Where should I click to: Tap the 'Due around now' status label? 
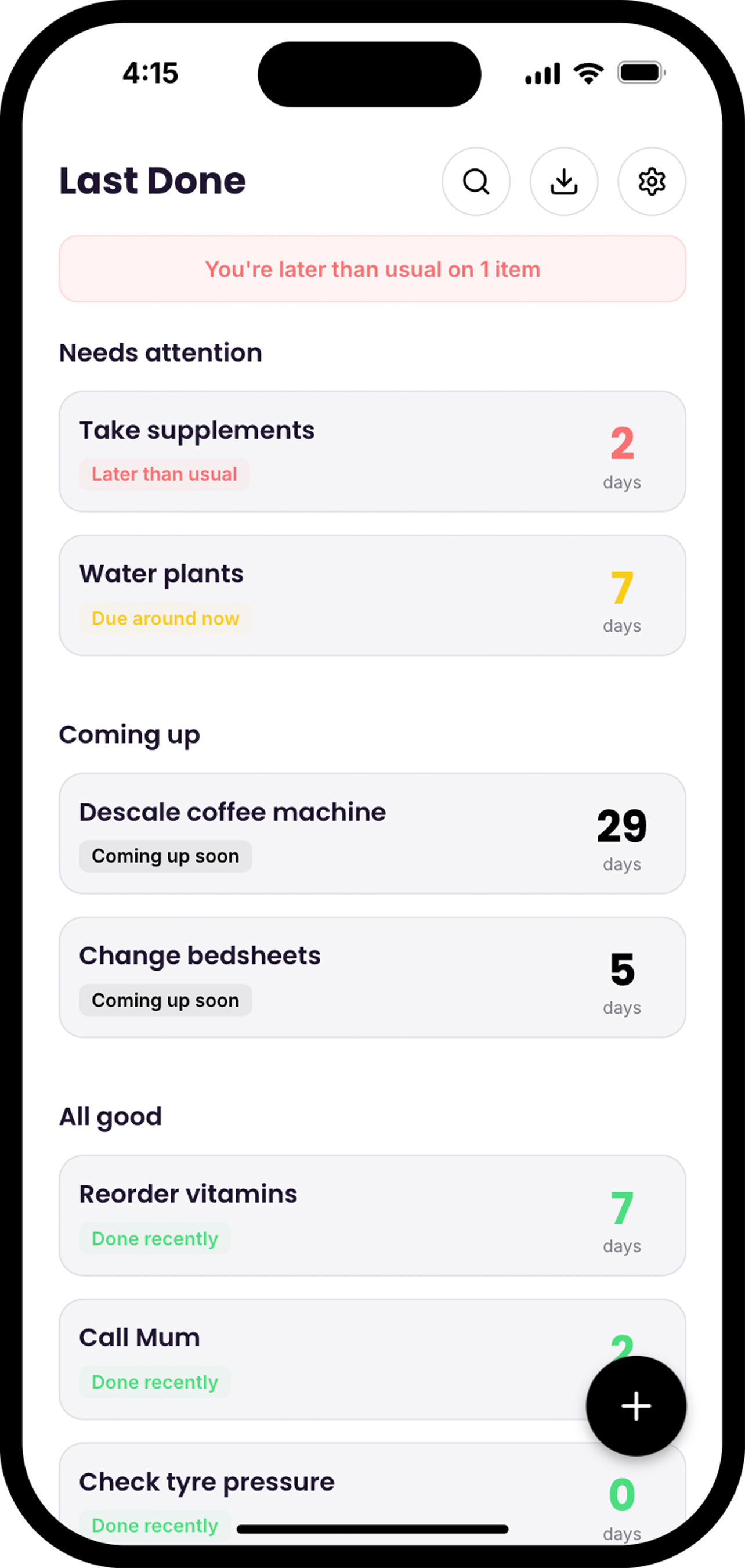pyautogui.click(x=164, y=618)
